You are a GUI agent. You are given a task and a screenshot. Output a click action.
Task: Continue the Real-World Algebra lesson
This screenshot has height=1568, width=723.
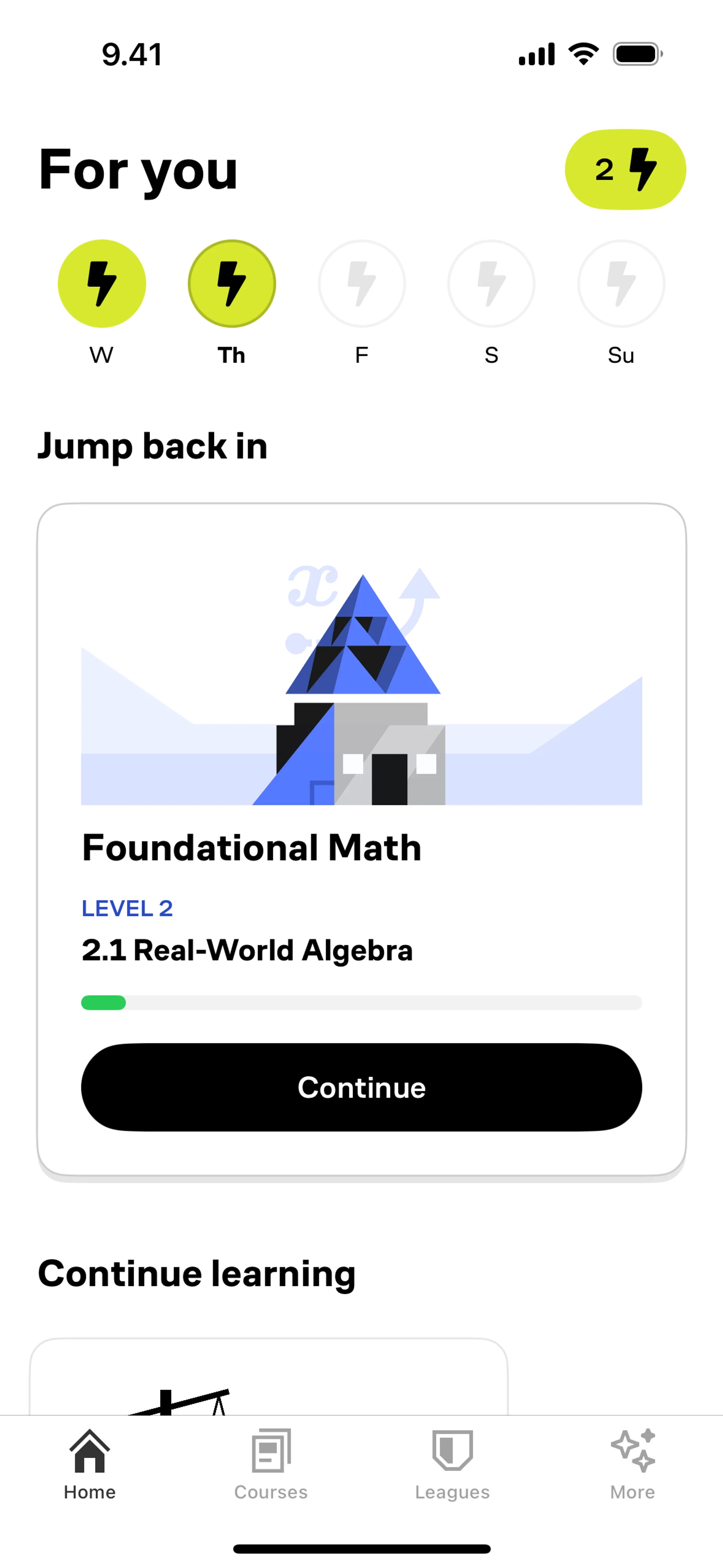coord(361,1087)
